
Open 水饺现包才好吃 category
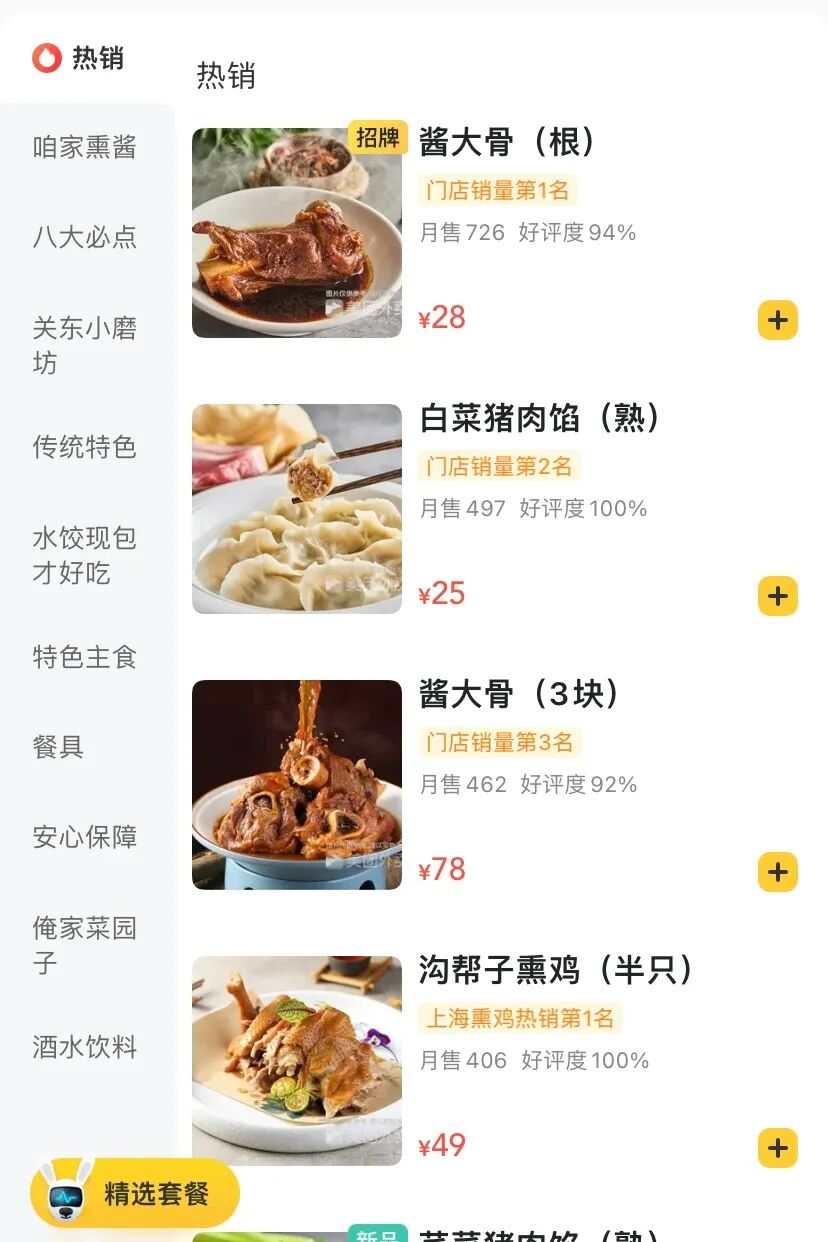84,555
